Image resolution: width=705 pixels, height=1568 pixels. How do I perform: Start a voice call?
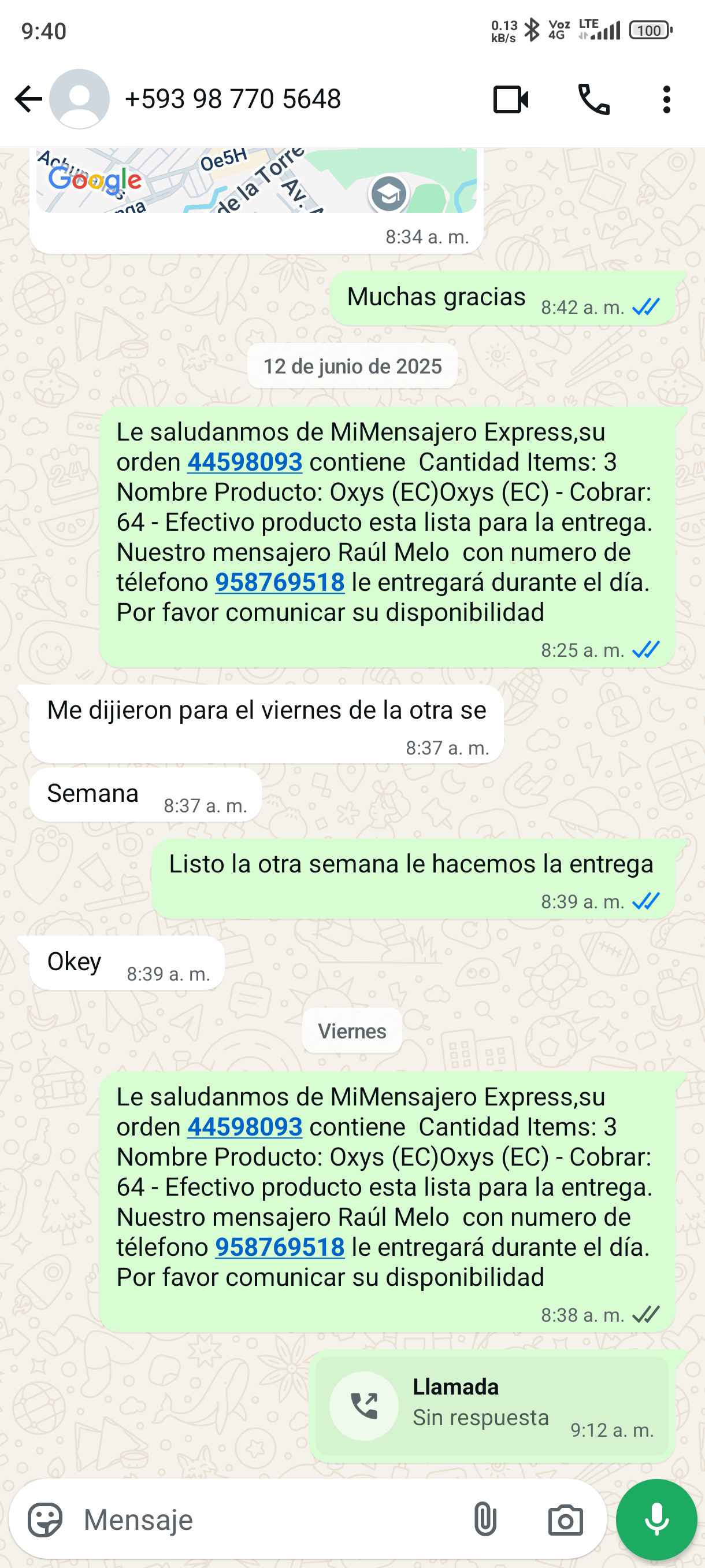pos(593,99)
